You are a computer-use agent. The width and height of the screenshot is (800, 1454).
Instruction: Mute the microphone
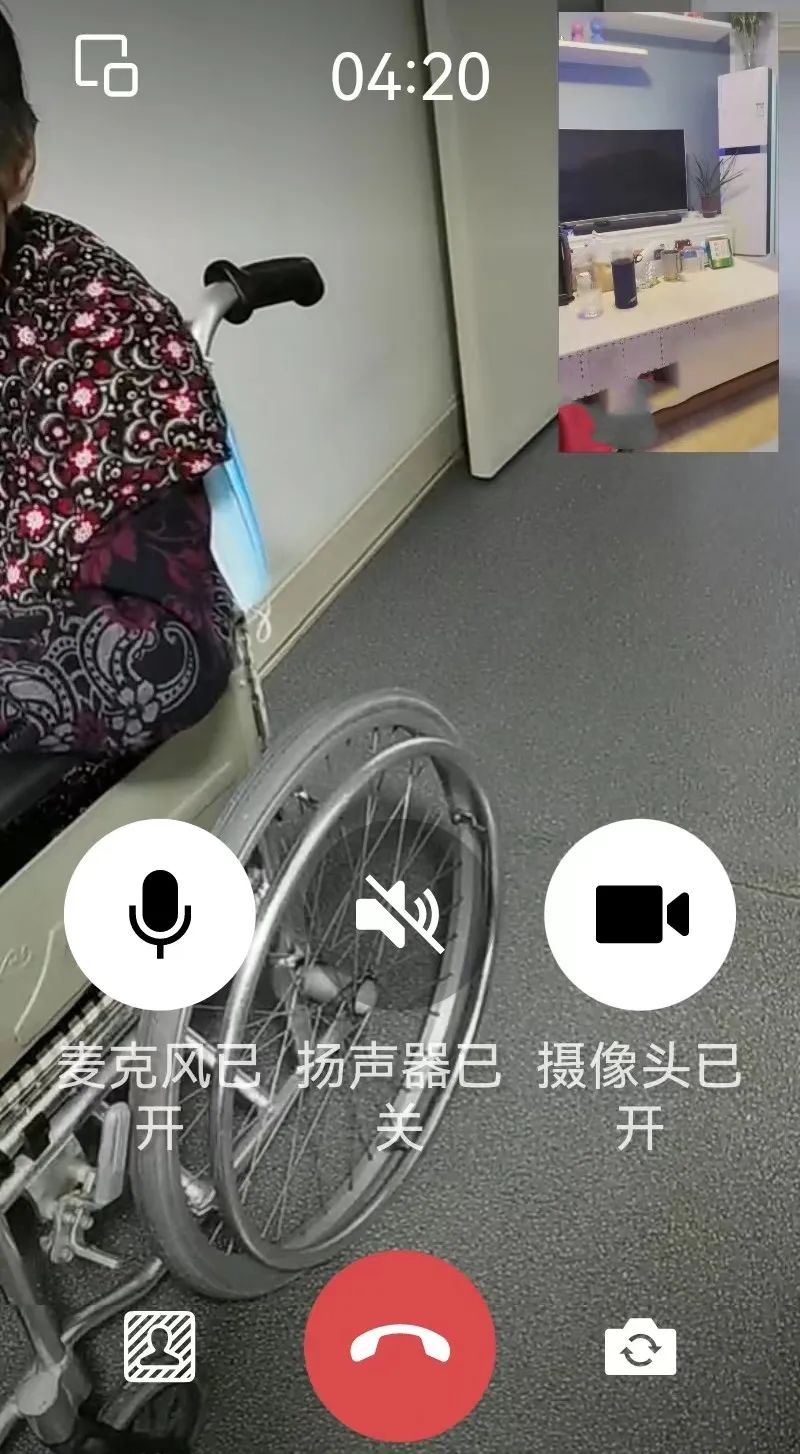pyautogui.click(x=159, y=914)
